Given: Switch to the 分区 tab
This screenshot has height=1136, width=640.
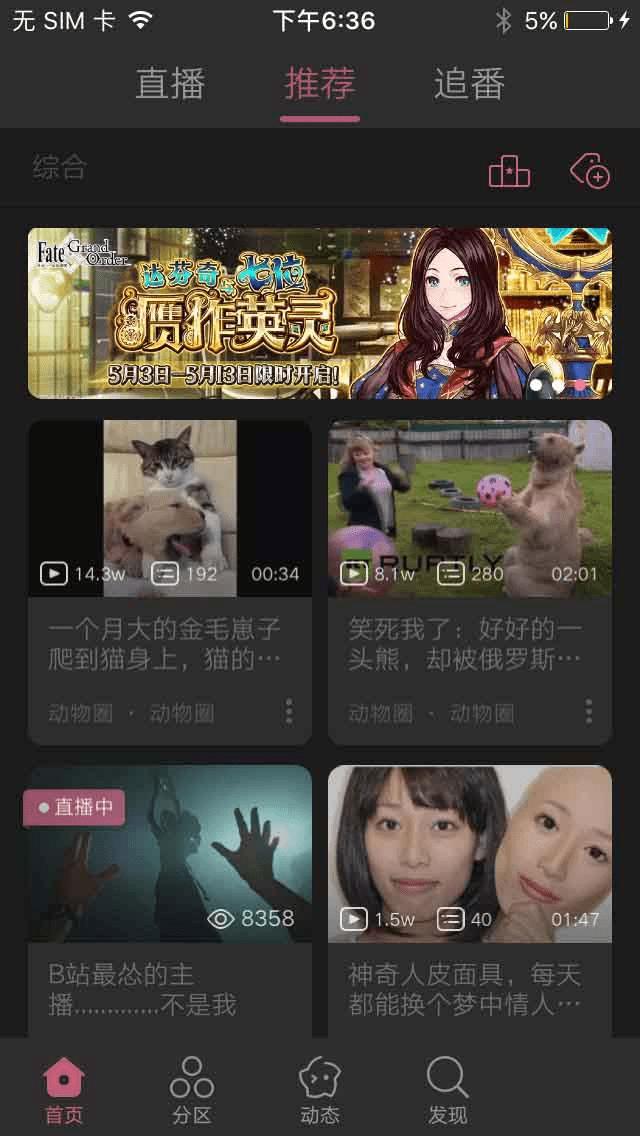Looking at the screenshot, I should [192, 1090].
